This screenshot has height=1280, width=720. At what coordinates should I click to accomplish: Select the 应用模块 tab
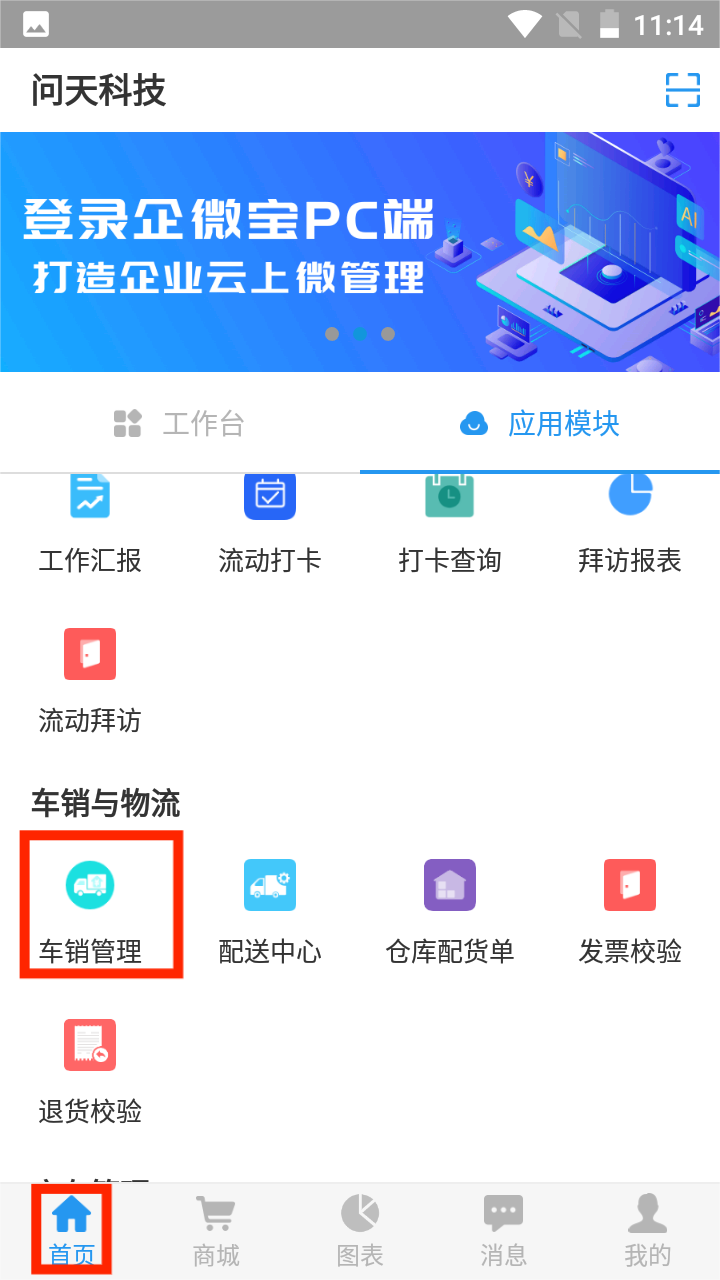coord(540,423)
